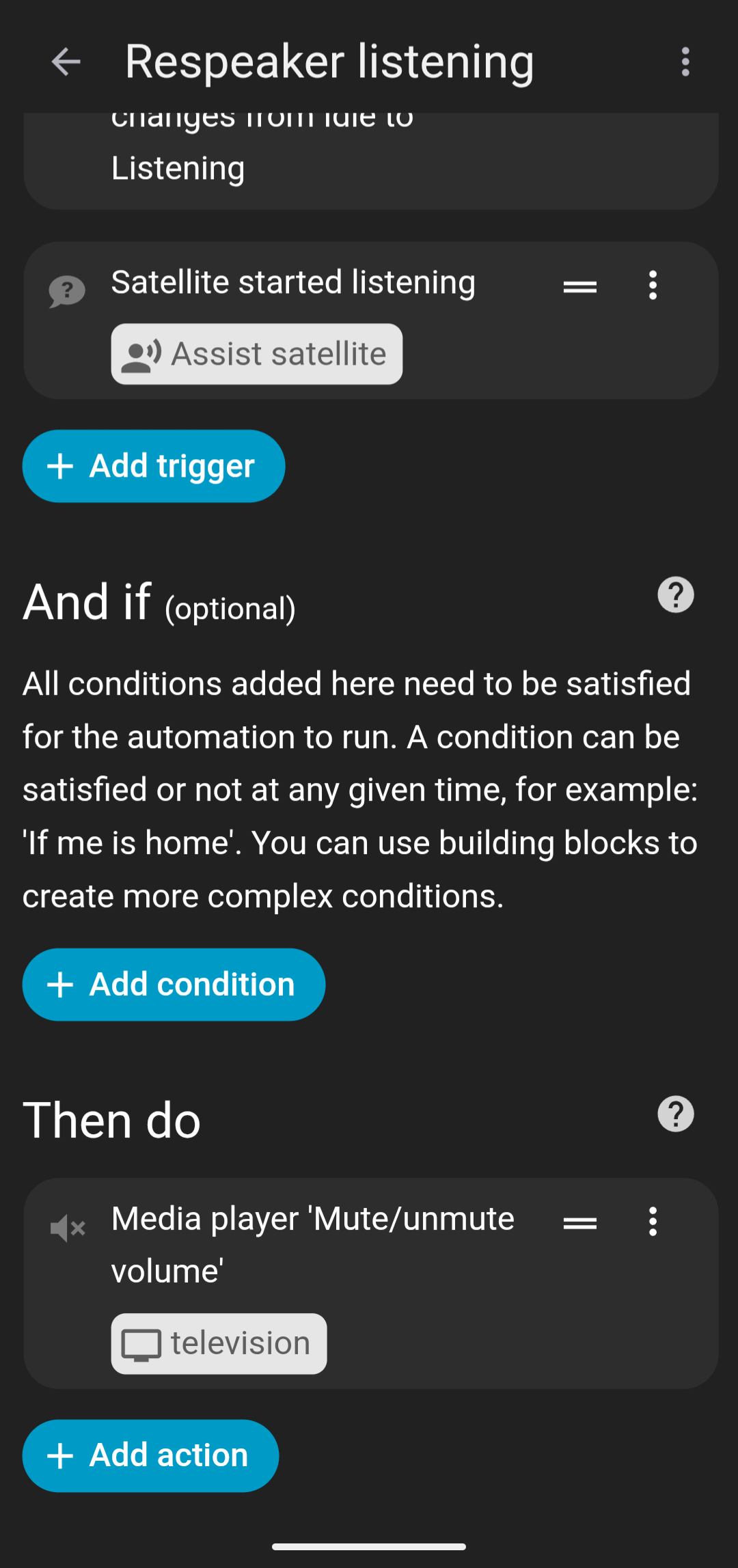
Task: Tap the television chip
Action: 219,1344
